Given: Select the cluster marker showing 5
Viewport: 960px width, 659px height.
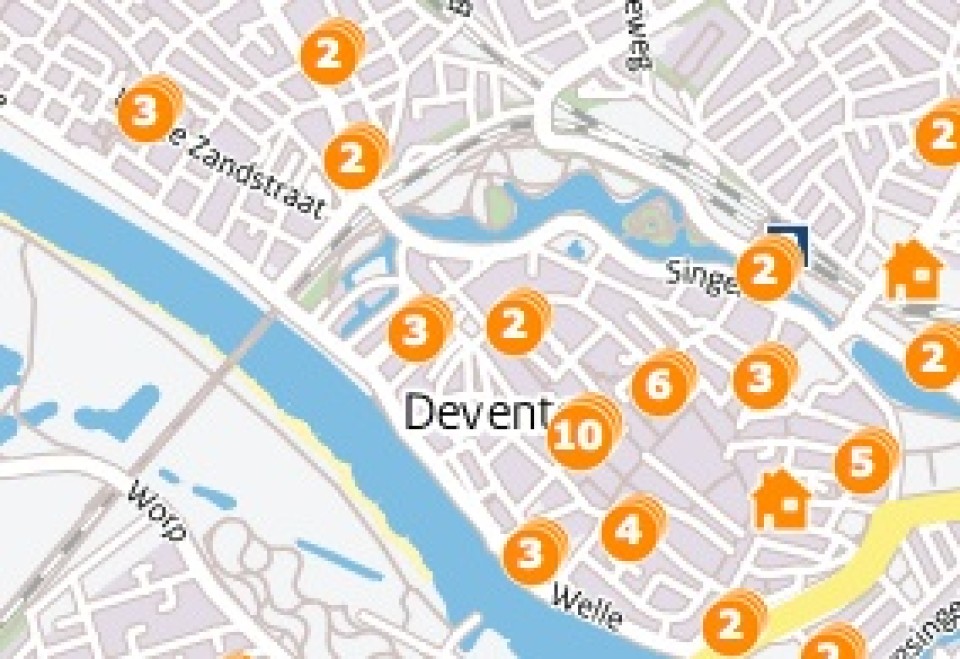Looking at the screenshot, I should [862, 462].
